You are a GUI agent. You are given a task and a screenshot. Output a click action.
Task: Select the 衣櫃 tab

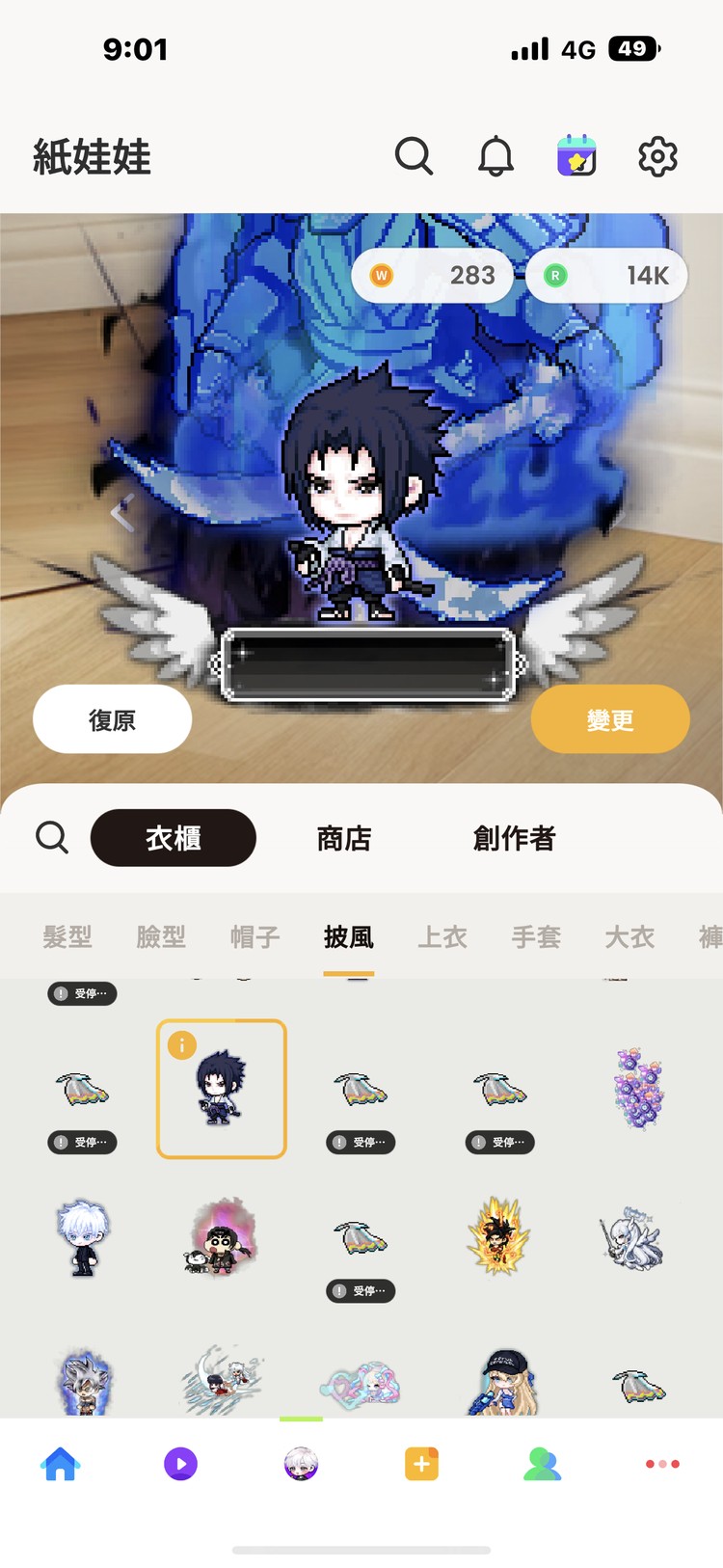pos(174,838)
